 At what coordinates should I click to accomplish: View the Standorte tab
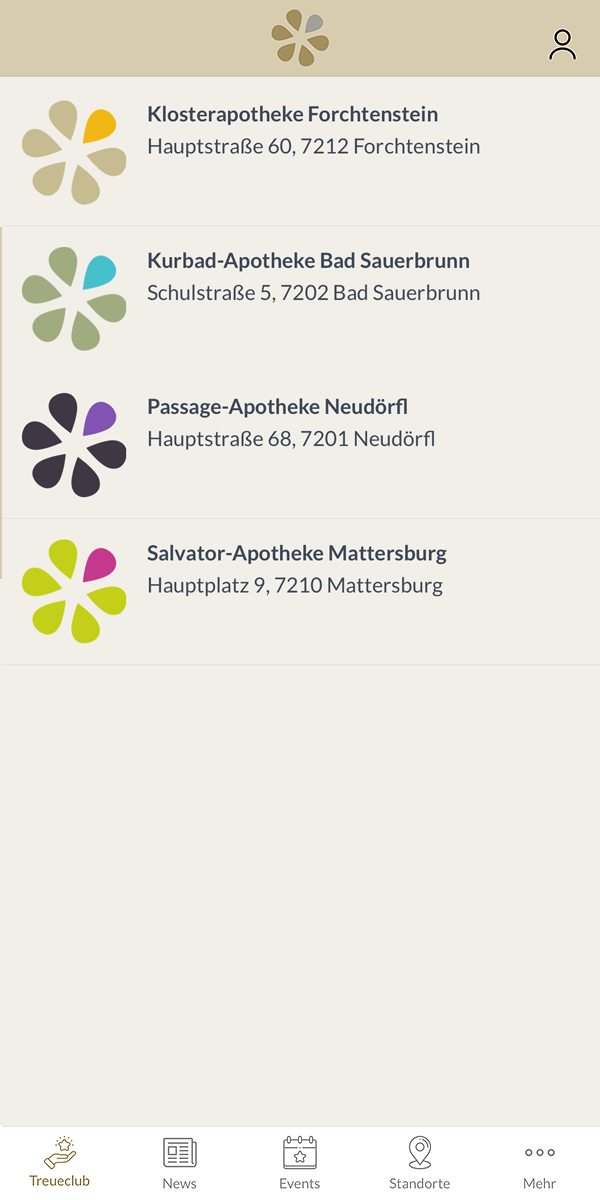[x=420, y=1163]
